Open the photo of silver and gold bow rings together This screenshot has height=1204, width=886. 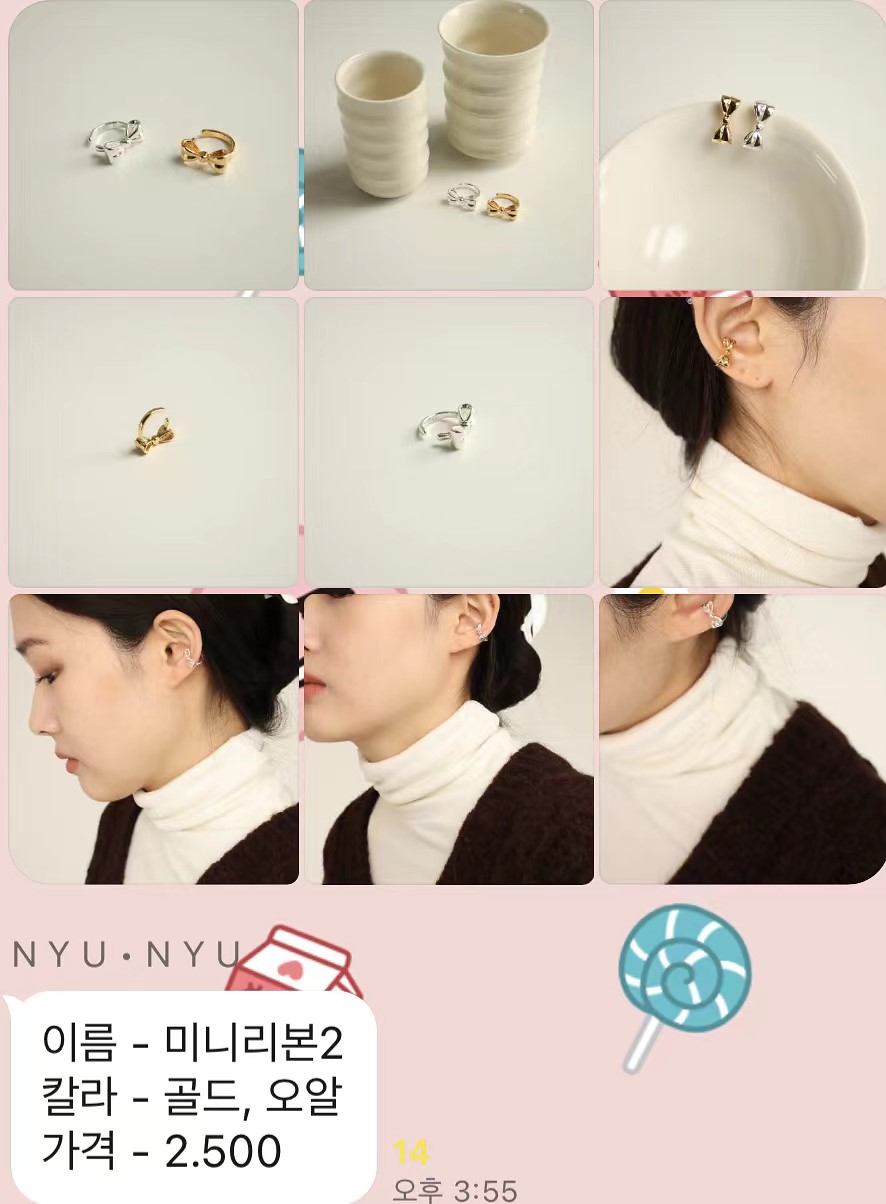[x=153, y=146]
